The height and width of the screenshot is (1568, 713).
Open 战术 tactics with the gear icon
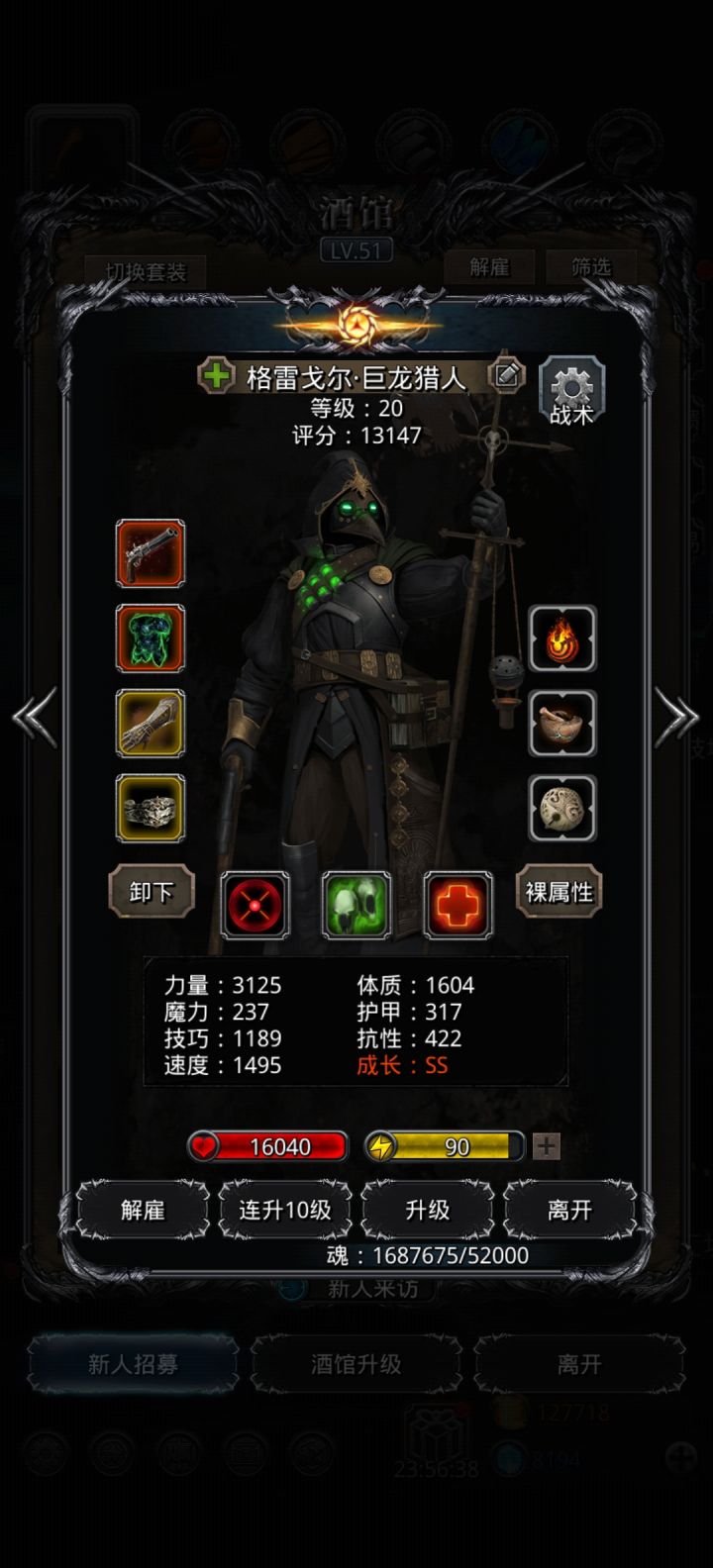[572, 390]
